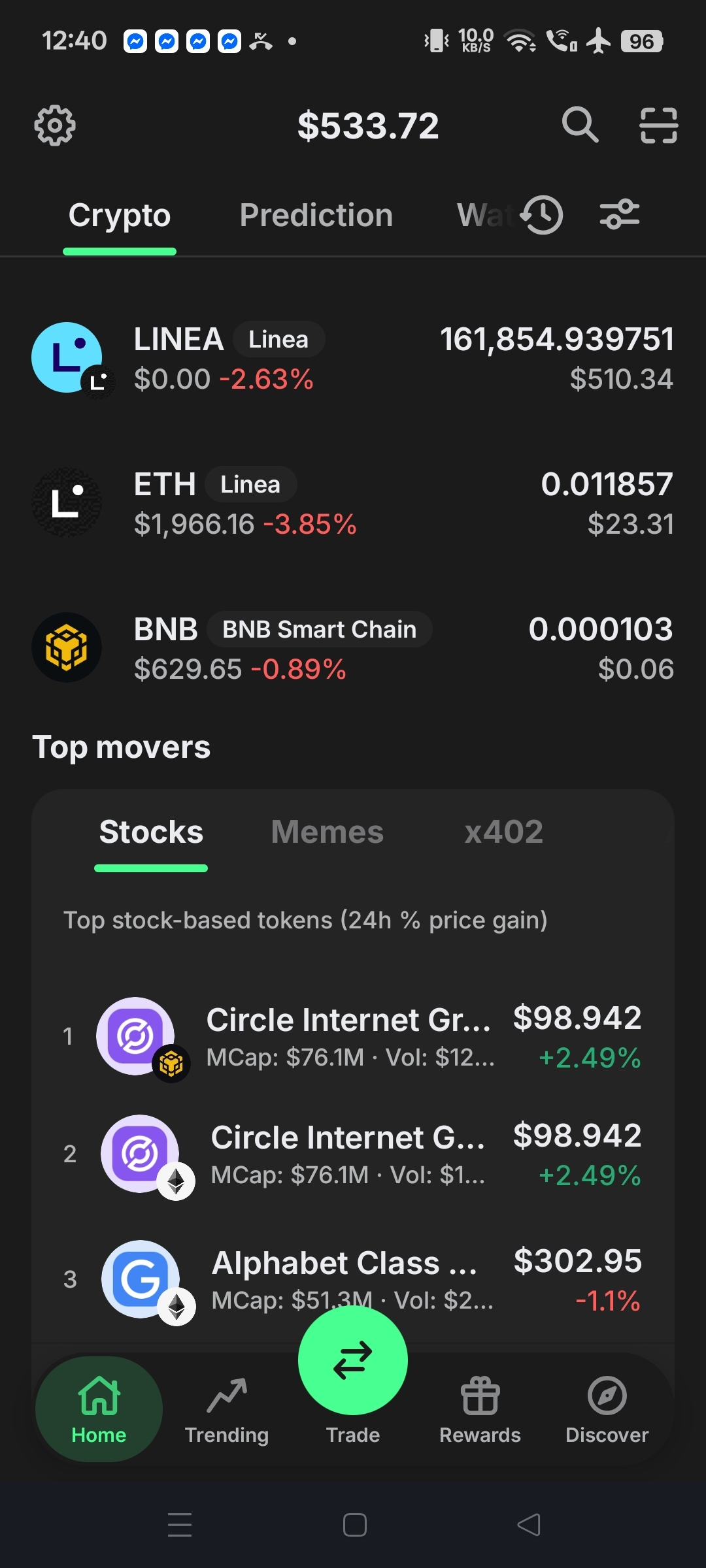The image size is (706, 1568).
Task: Open the BNB Smart Chain row
Action: pos(353,648)
